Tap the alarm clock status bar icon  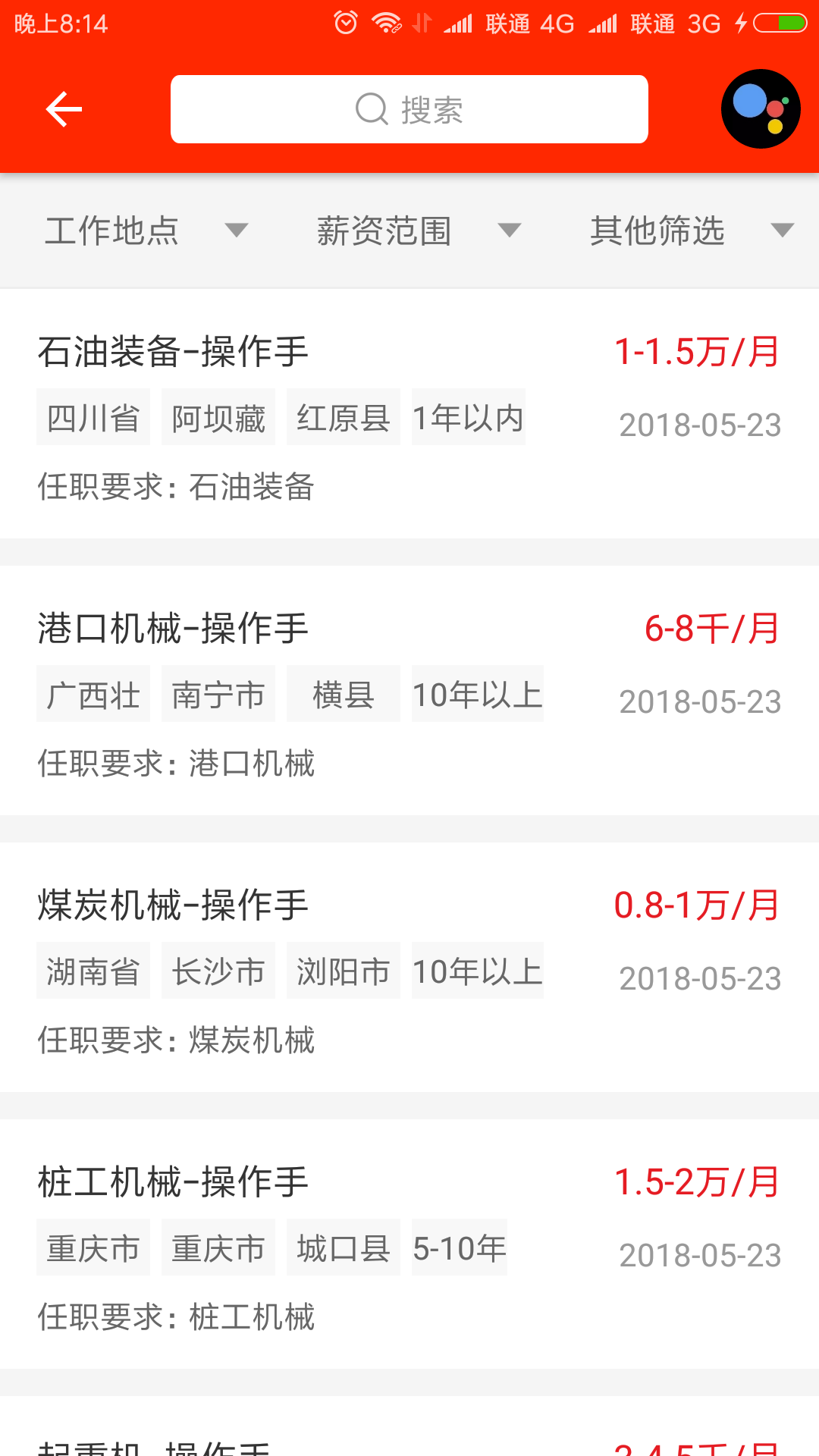pyautogui.click(x=346, y=23)
